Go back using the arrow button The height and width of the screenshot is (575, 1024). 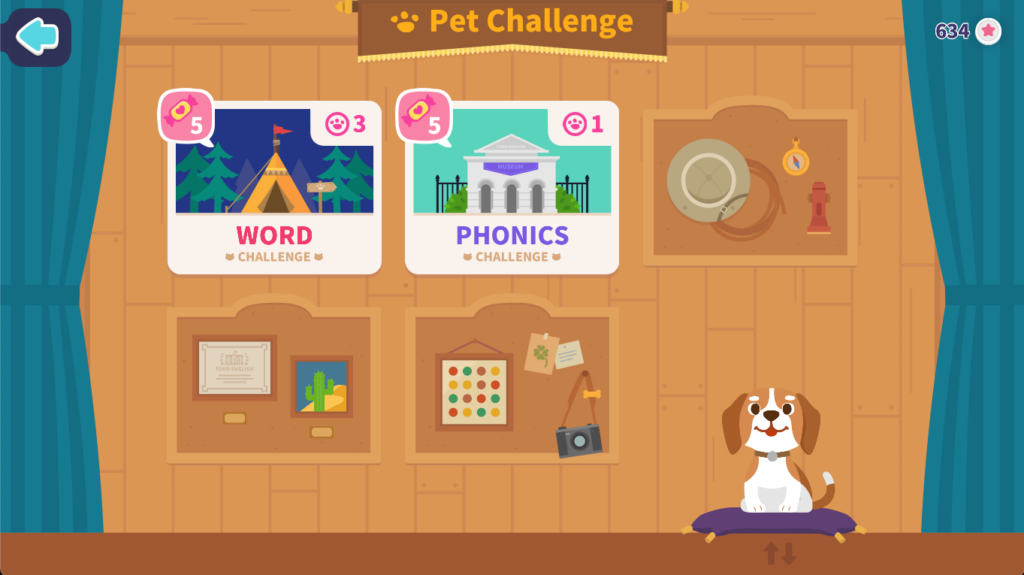38,37
